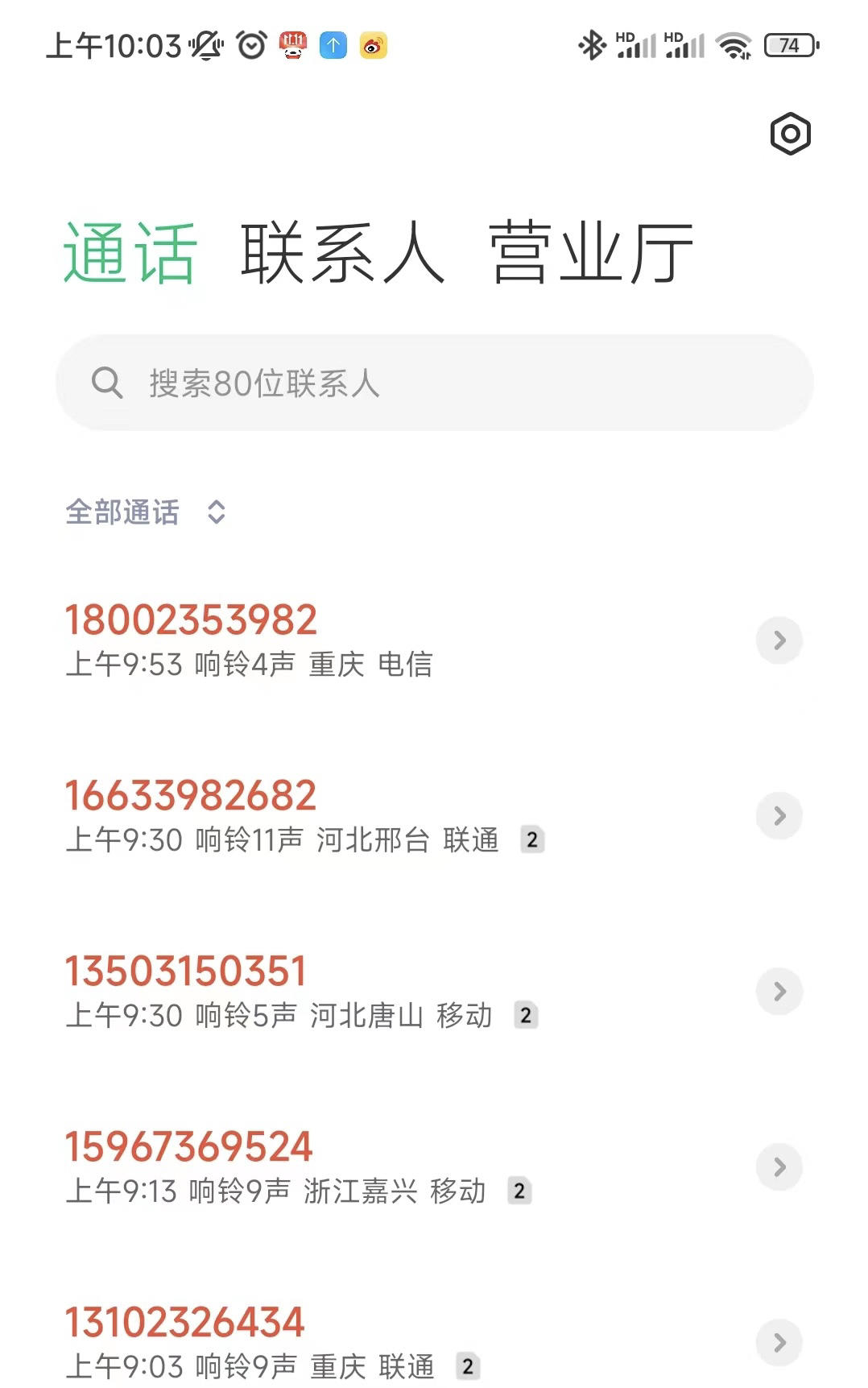View details arrow for 18002353982
The width and height of the screenshot is (868, 1388).
(x=779, y=640)
